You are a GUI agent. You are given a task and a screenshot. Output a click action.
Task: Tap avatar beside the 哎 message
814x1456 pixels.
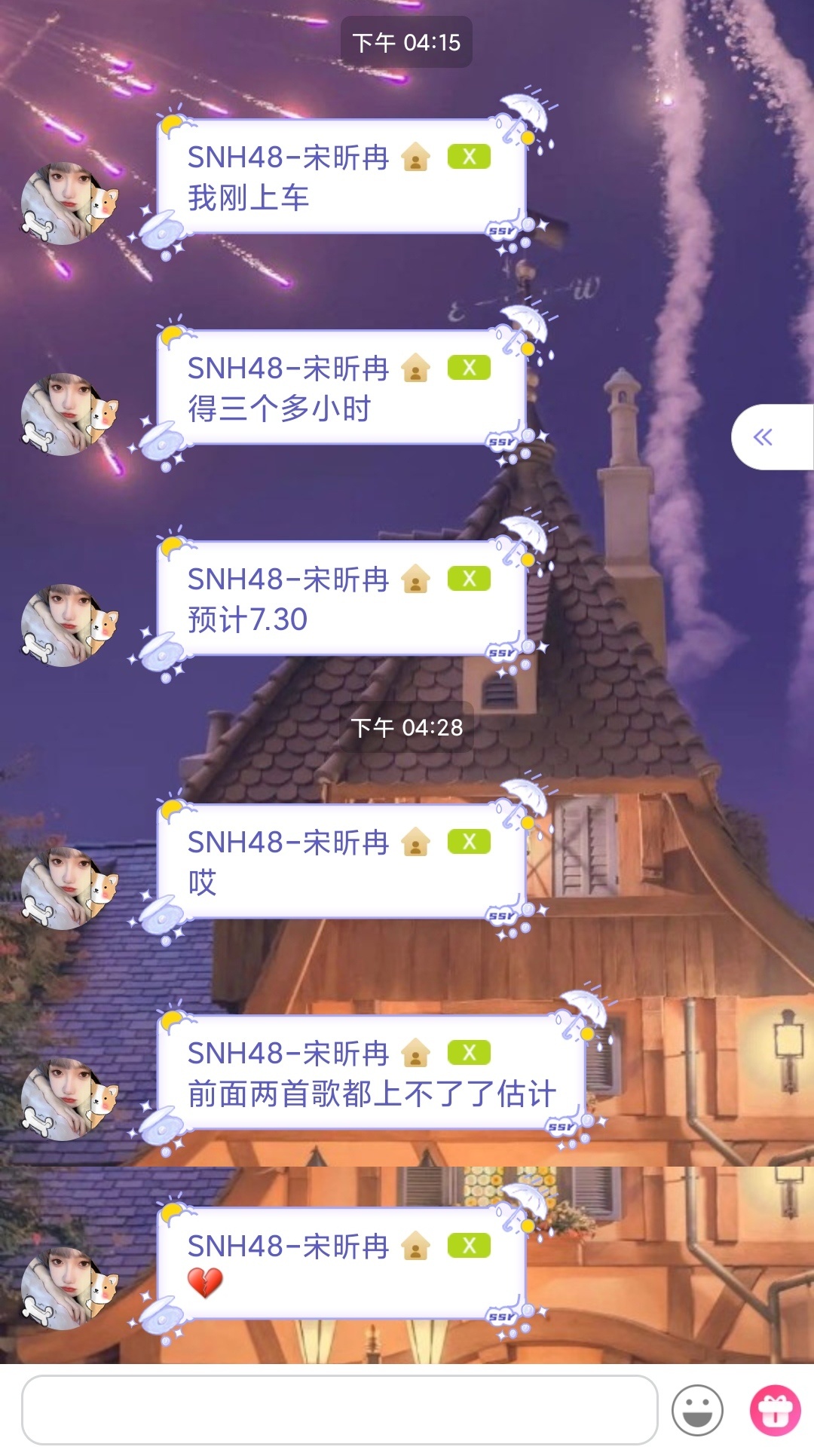click(66, 889)
